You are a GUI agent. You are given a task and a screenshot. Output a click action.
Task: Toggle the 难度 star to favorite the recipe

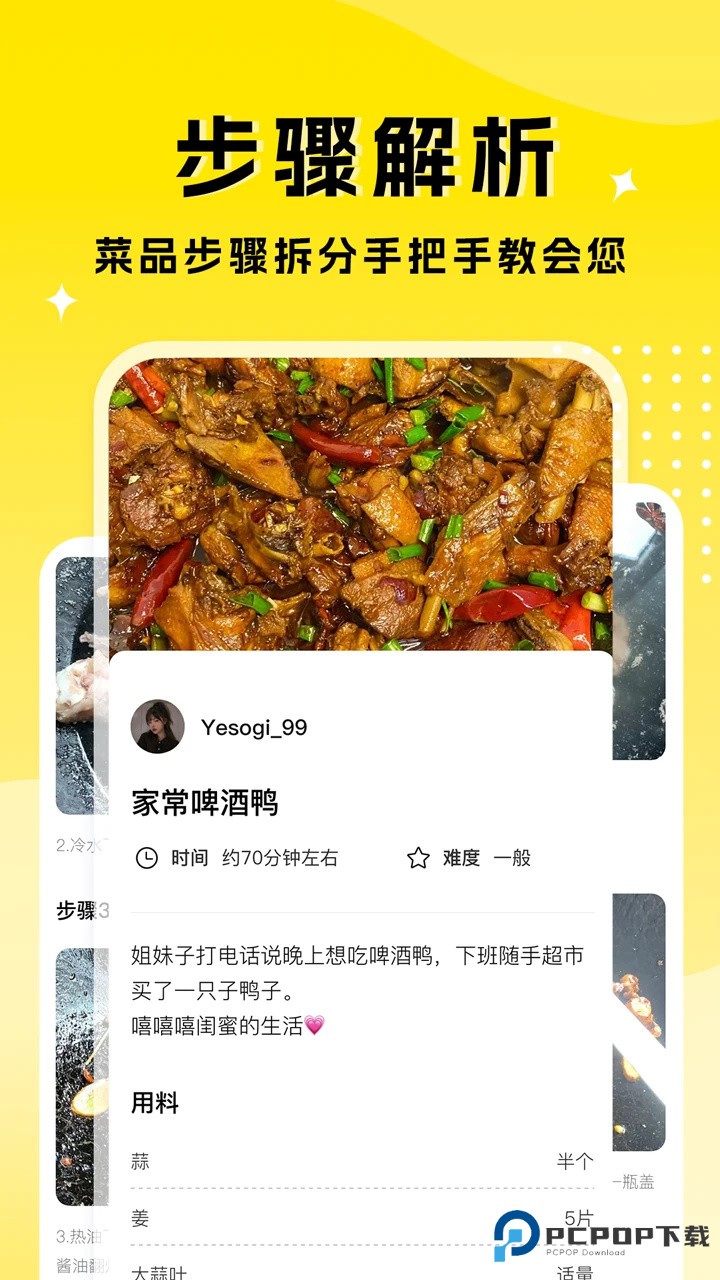[x=419, y=857]
